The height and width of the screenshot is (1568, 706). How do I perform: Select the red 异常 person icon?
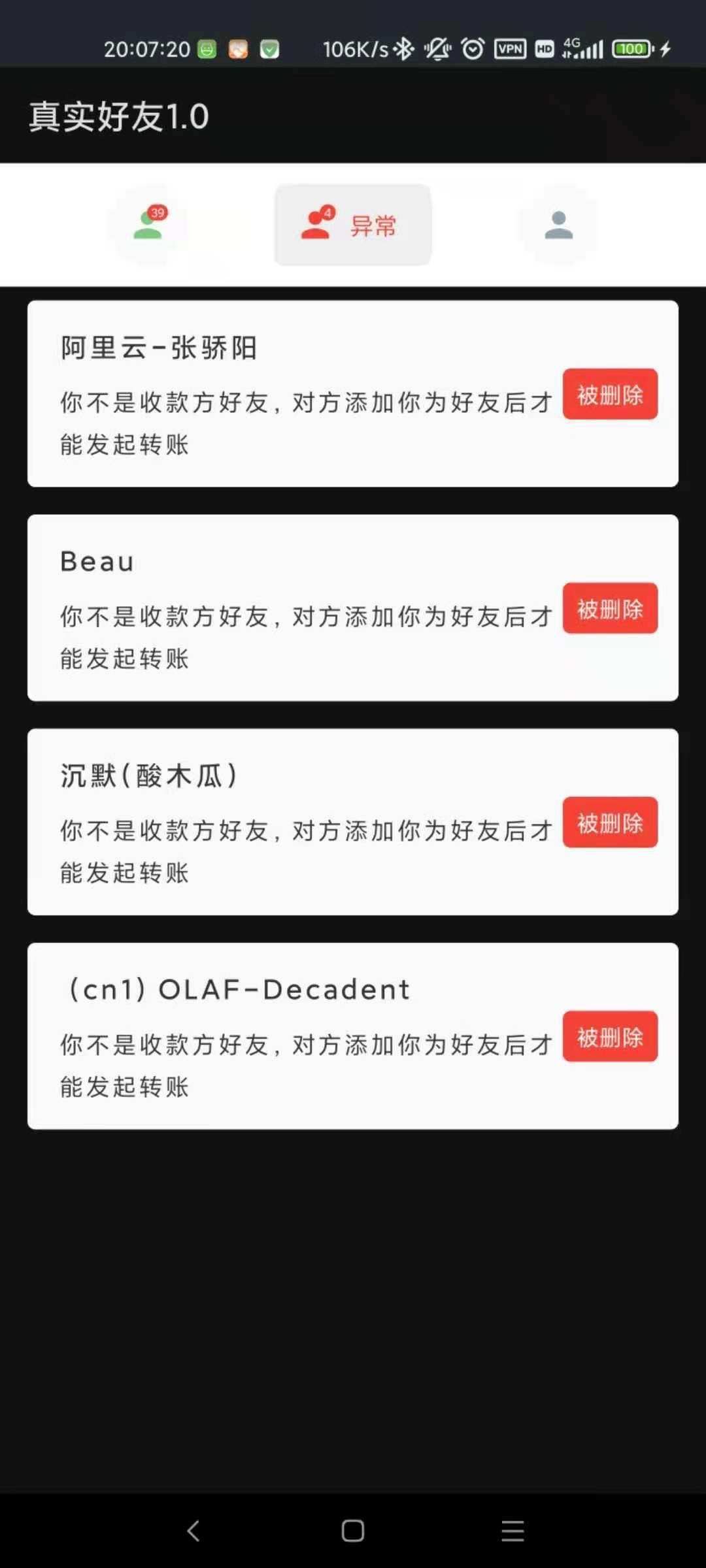tap(316, 225)
